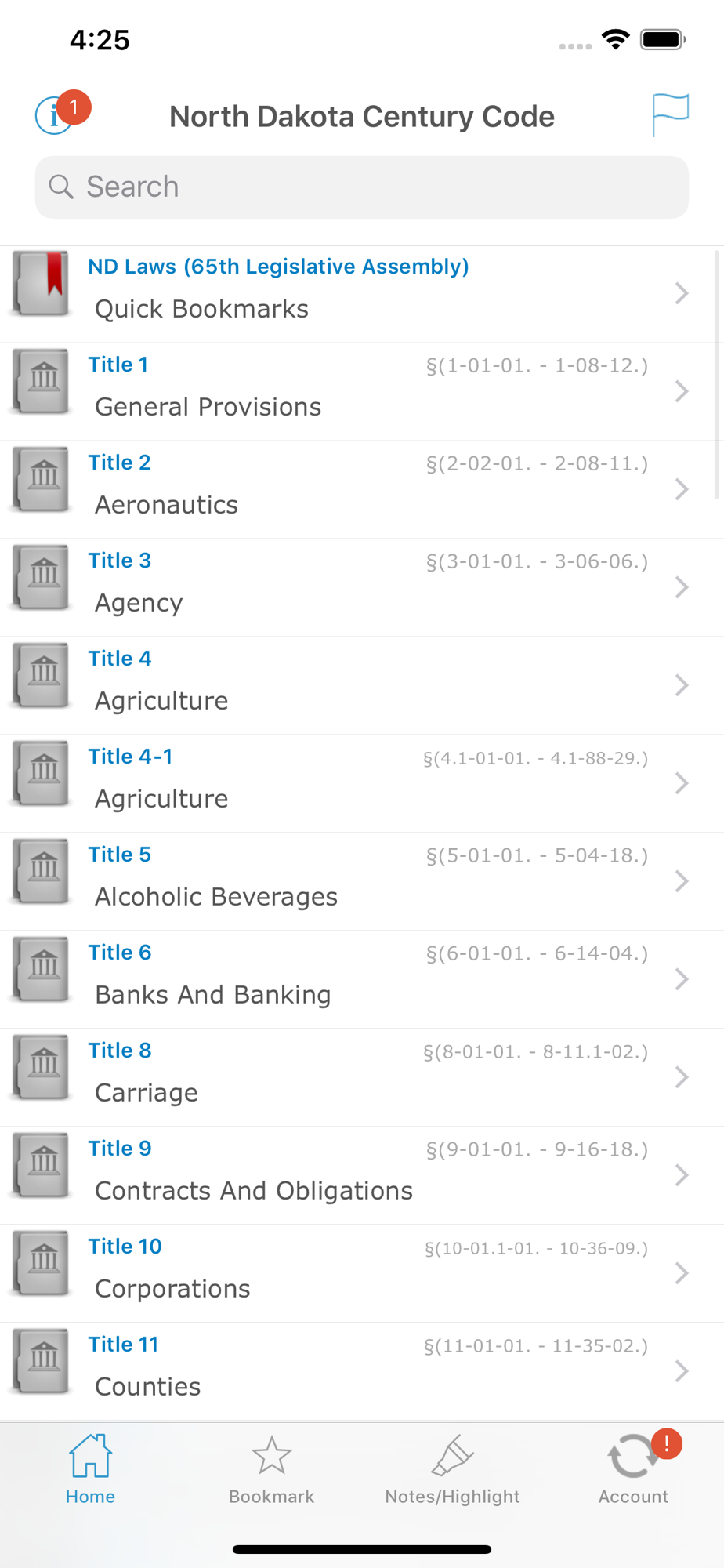The width and height of the screenshot is (724, 1568).
Task: Open Quick Bookmarks row
Action: click(x=362, y=294)
